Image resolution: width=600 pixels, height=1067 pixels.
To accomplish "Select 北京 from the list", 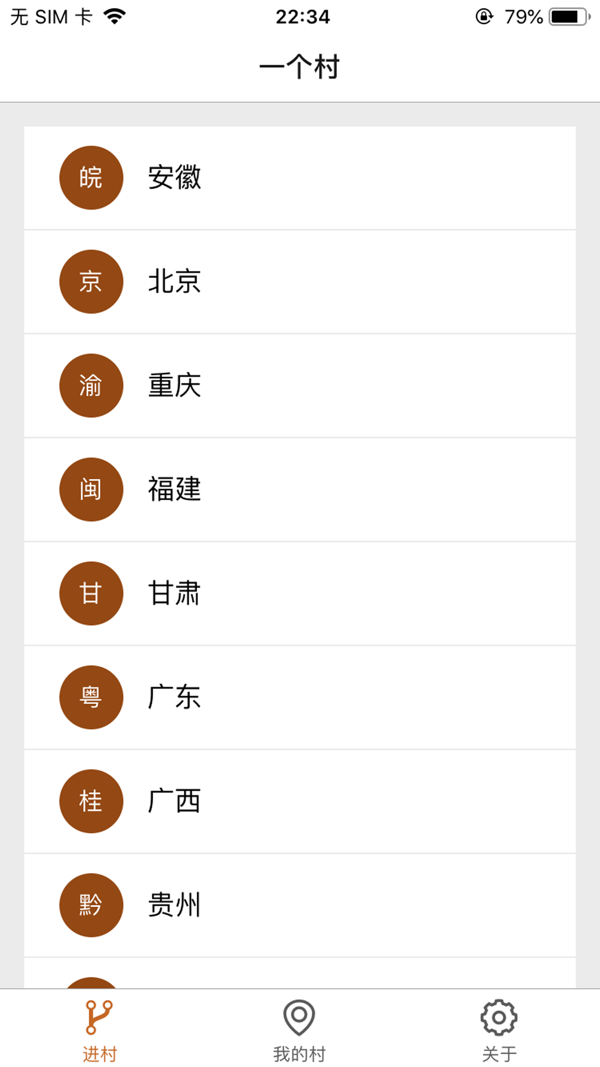I will coord(300,282).
